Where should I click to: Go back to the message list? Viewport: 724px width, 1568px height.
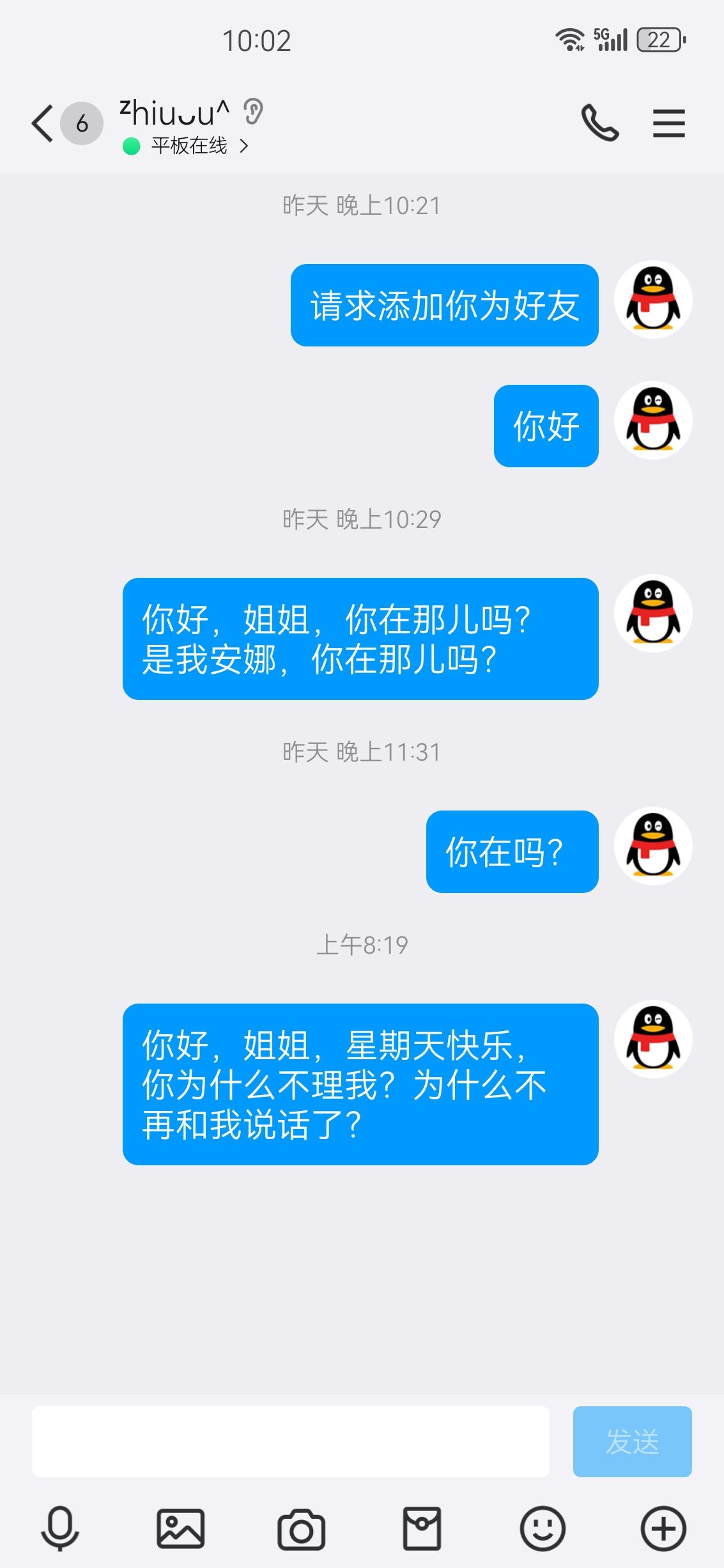pos(43,123)
